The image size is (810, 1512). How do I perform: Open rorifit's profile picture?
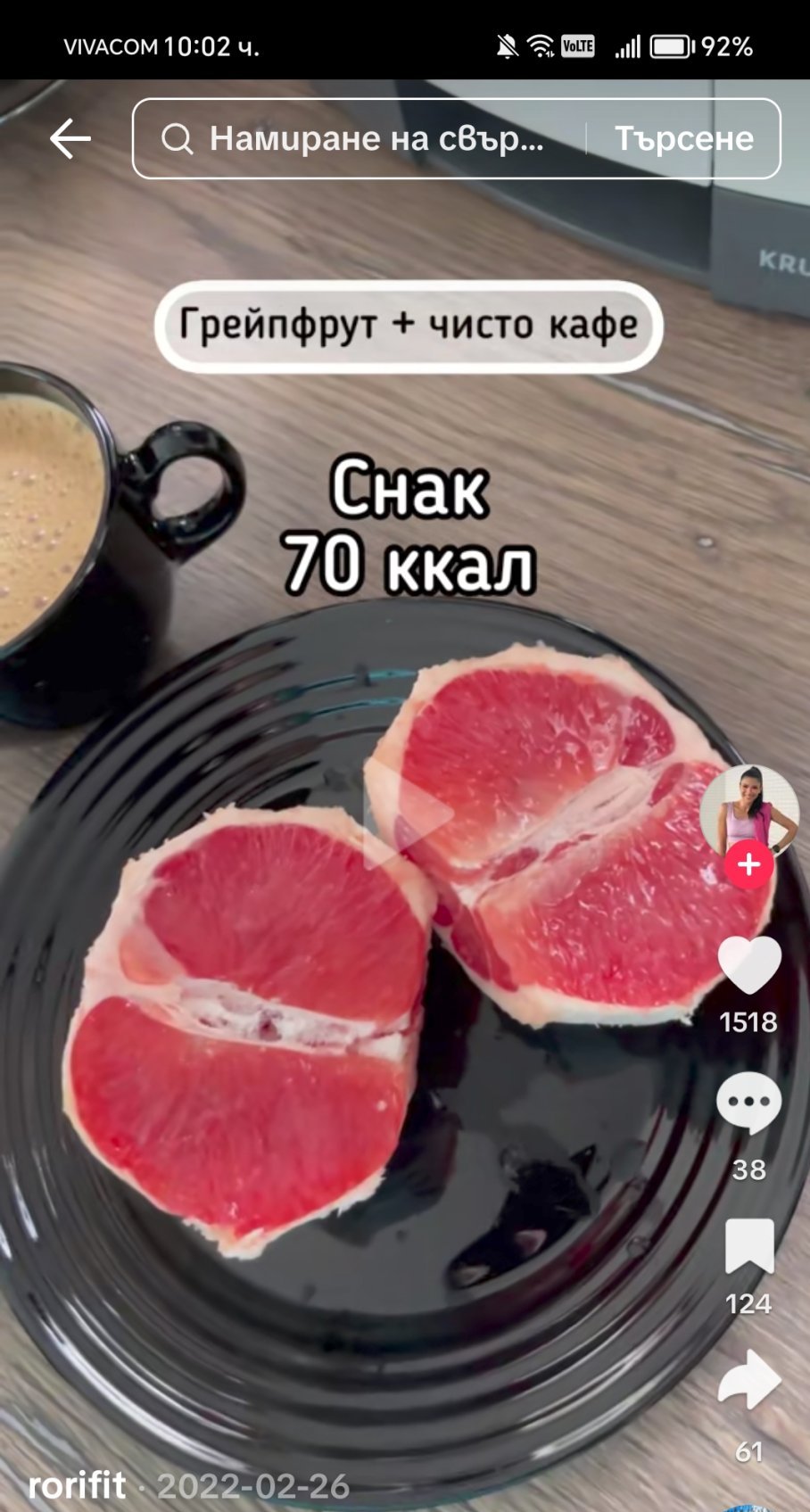click(x=748, y=813)
